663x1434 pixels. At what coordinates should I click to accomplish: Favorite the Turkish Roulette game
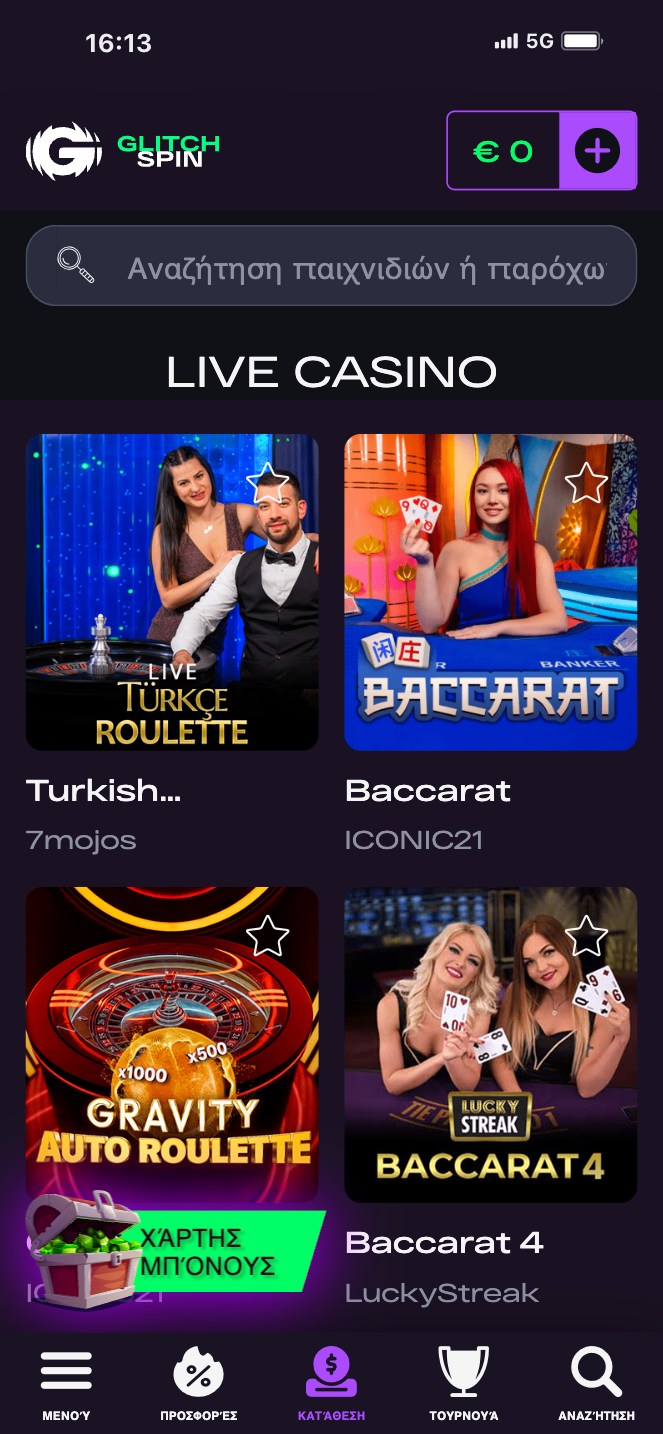coord(267,483)
